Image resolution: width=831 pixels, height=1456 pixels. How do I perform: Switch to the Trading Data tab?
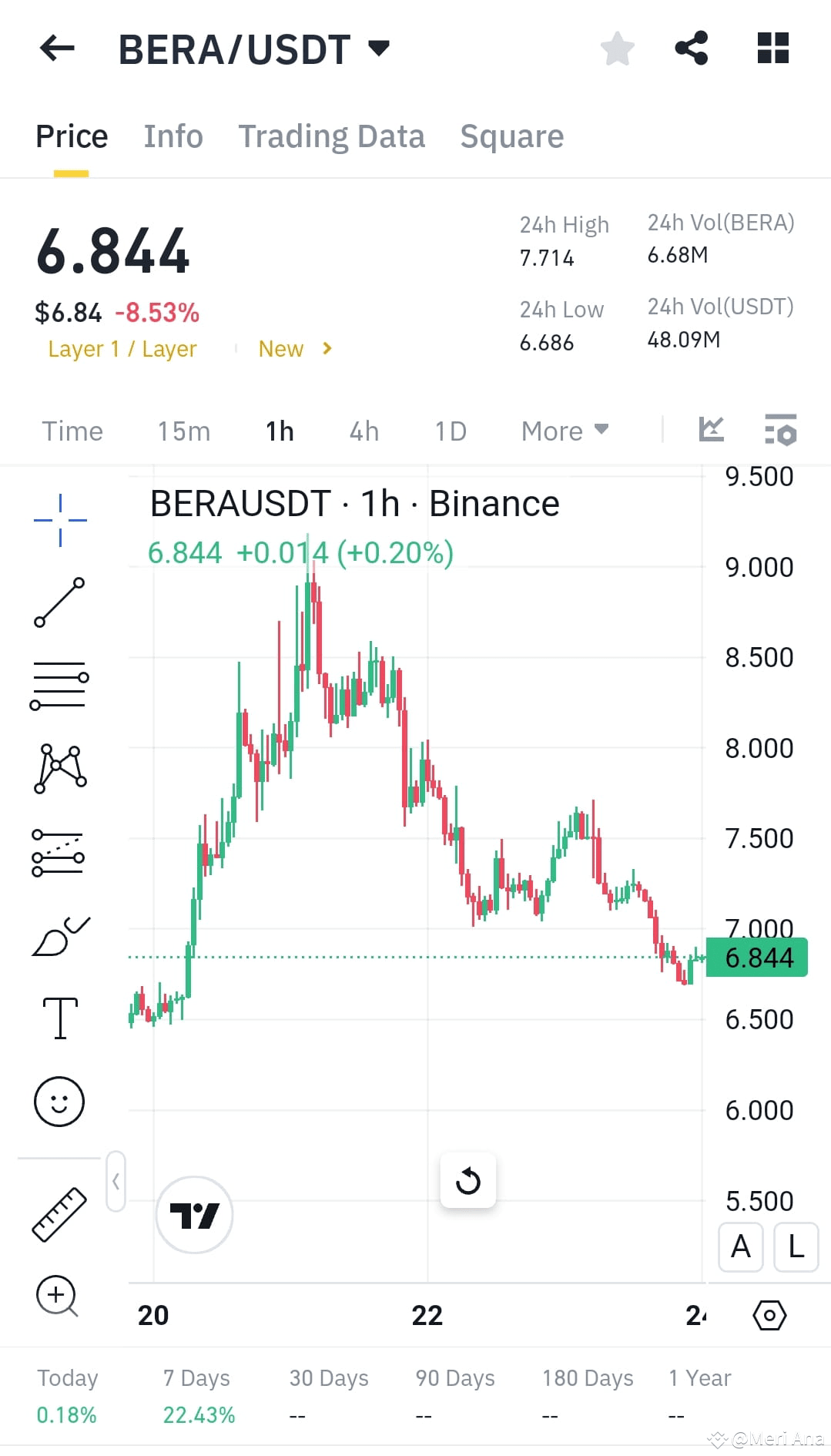[332, 136]
